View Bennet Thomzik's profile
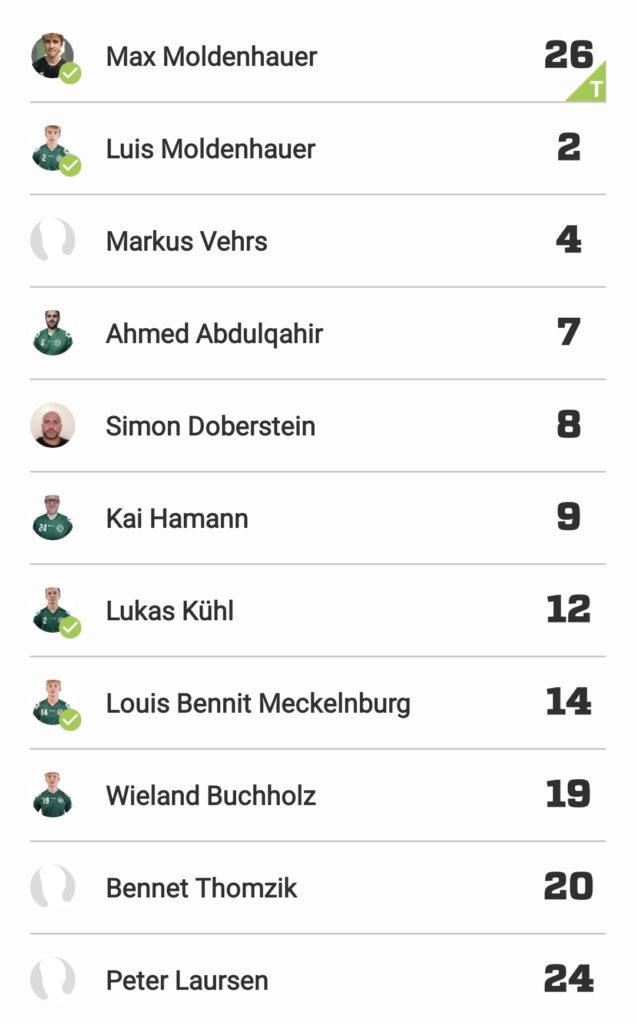The height and width of the screenshot is (1024, 636). click(x=201, y=888)
